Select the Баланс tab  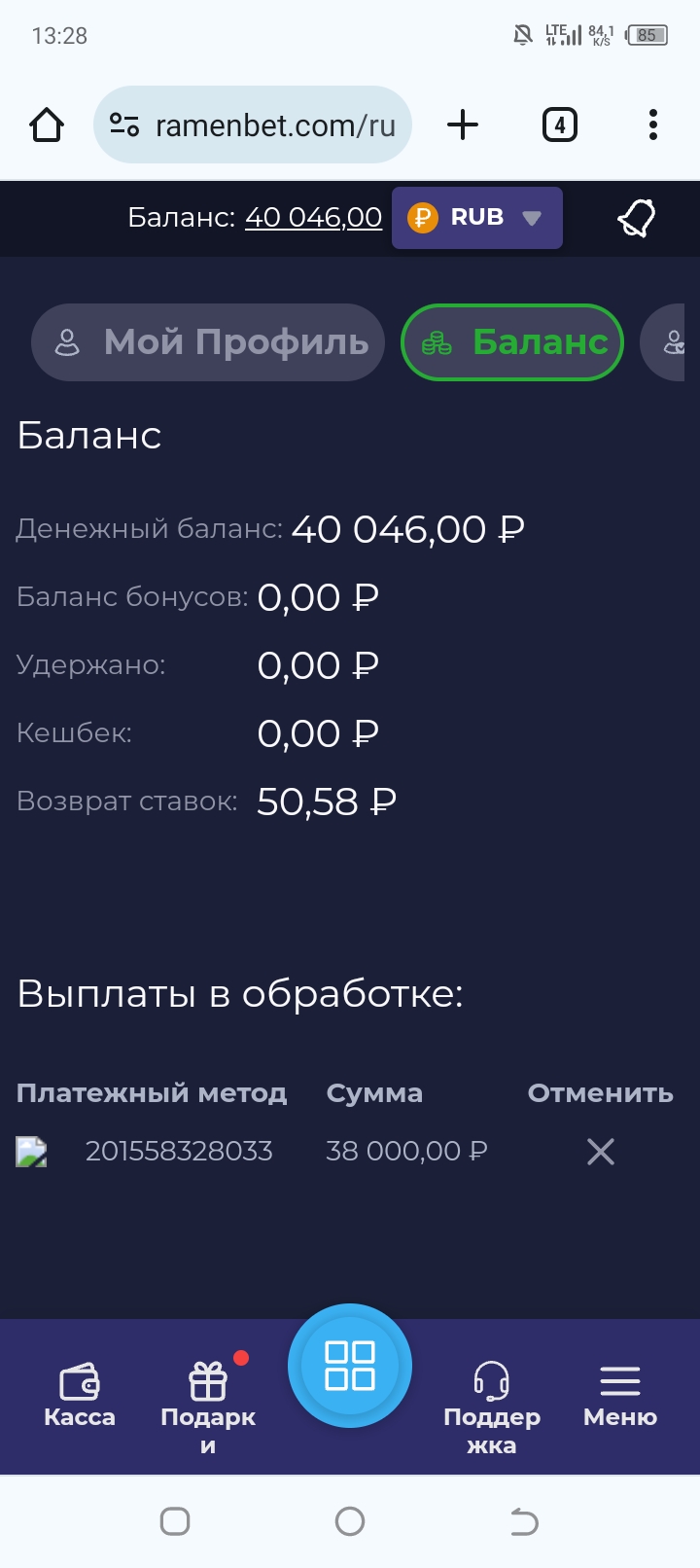[512, 342]
